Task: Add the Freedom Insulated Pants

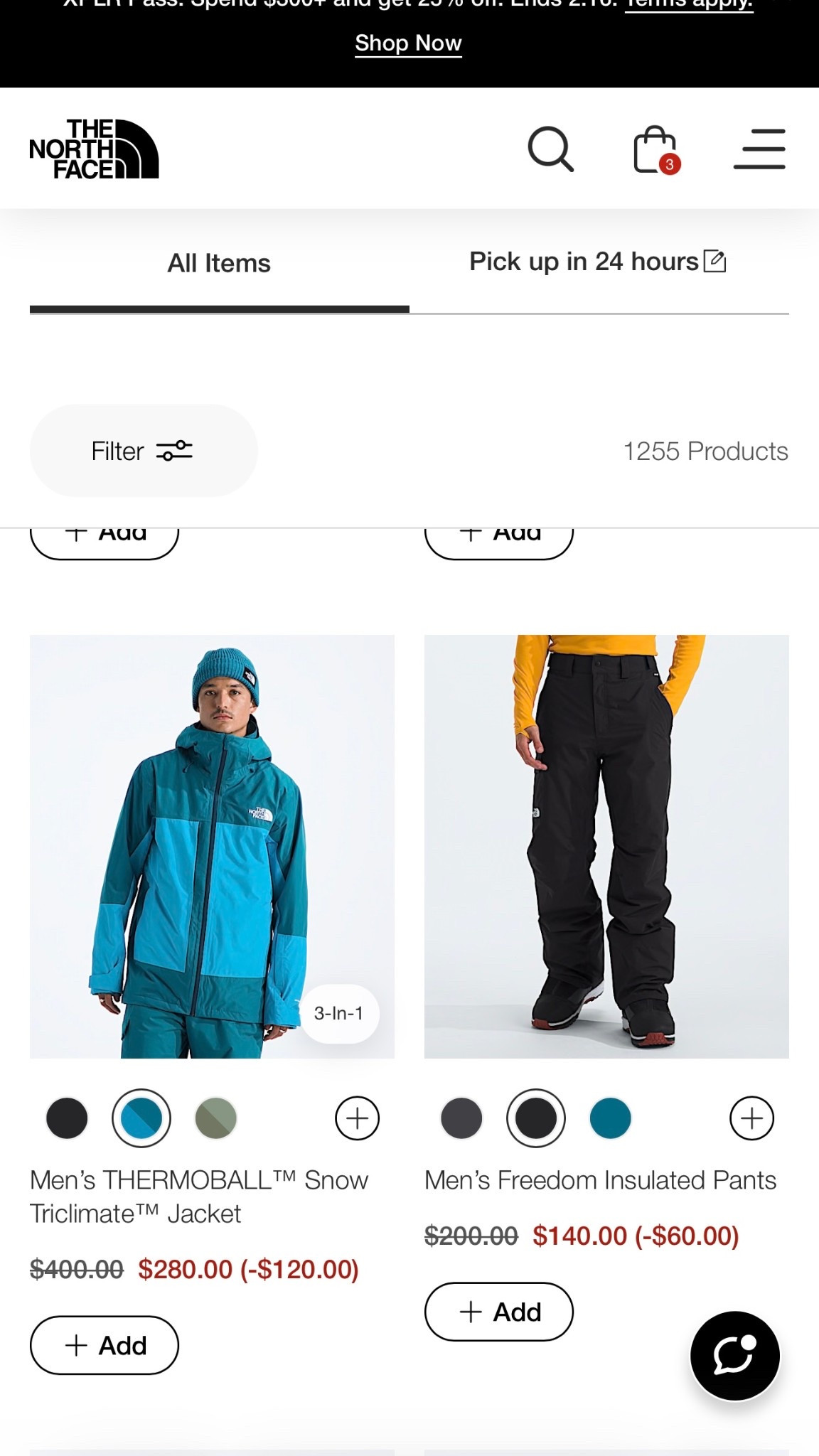Action: [x=498, y=1312]
